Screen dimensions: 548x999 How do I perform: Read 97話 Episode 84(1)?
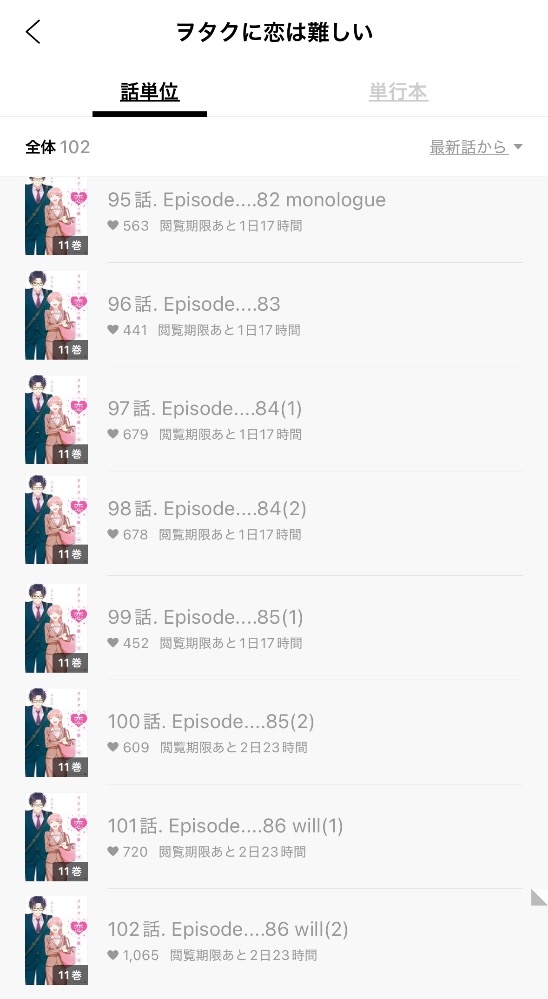[274, 419]
